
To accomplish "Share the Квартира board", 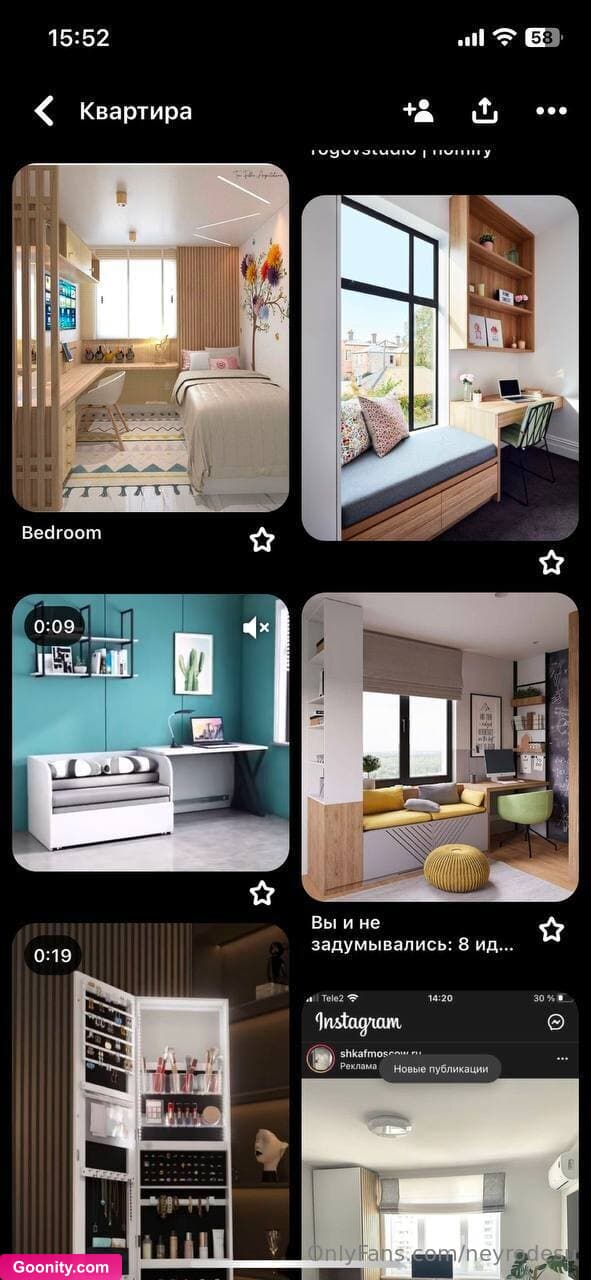I will click(484, 111).
